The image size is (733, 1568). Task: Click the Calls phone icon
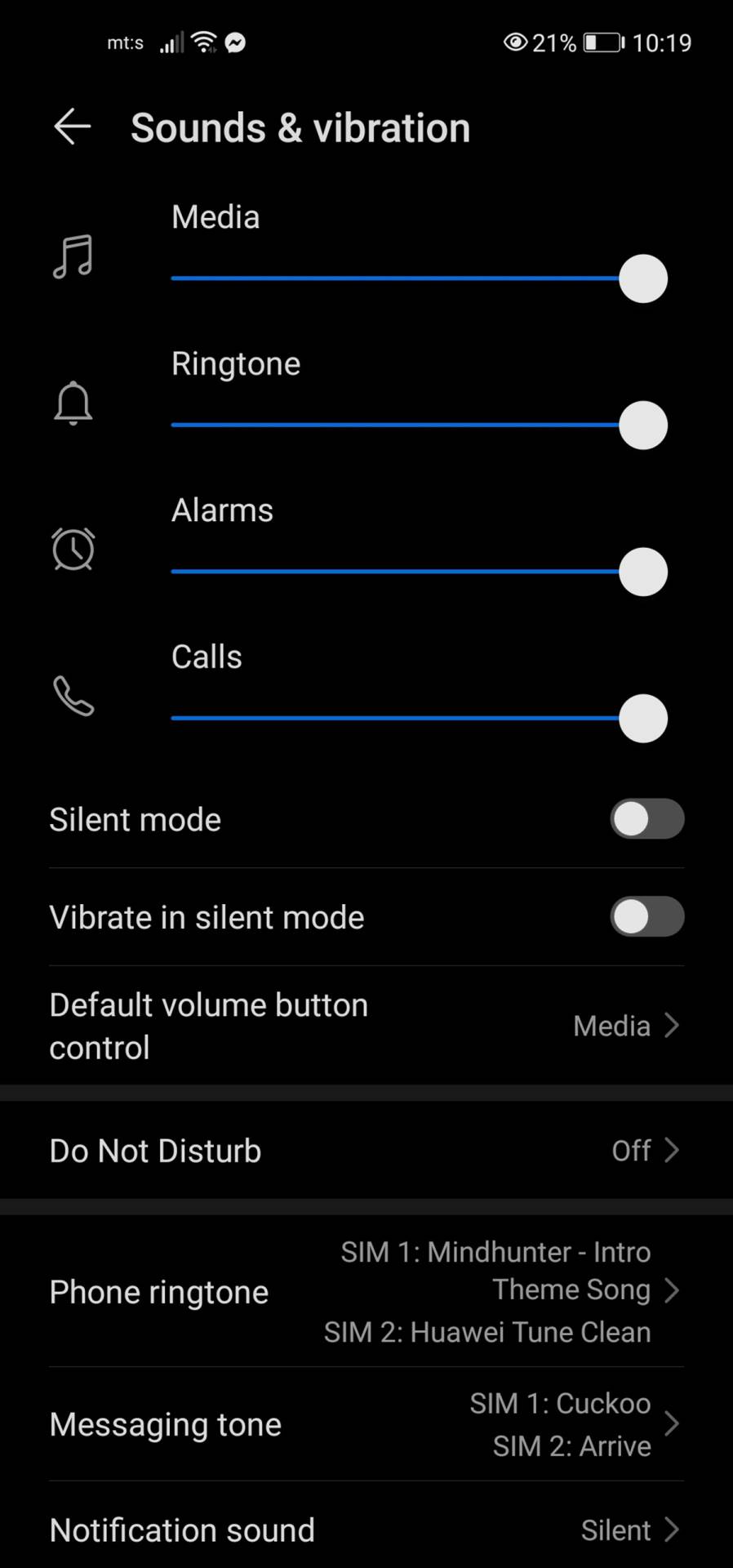click(x=73, y=696)
